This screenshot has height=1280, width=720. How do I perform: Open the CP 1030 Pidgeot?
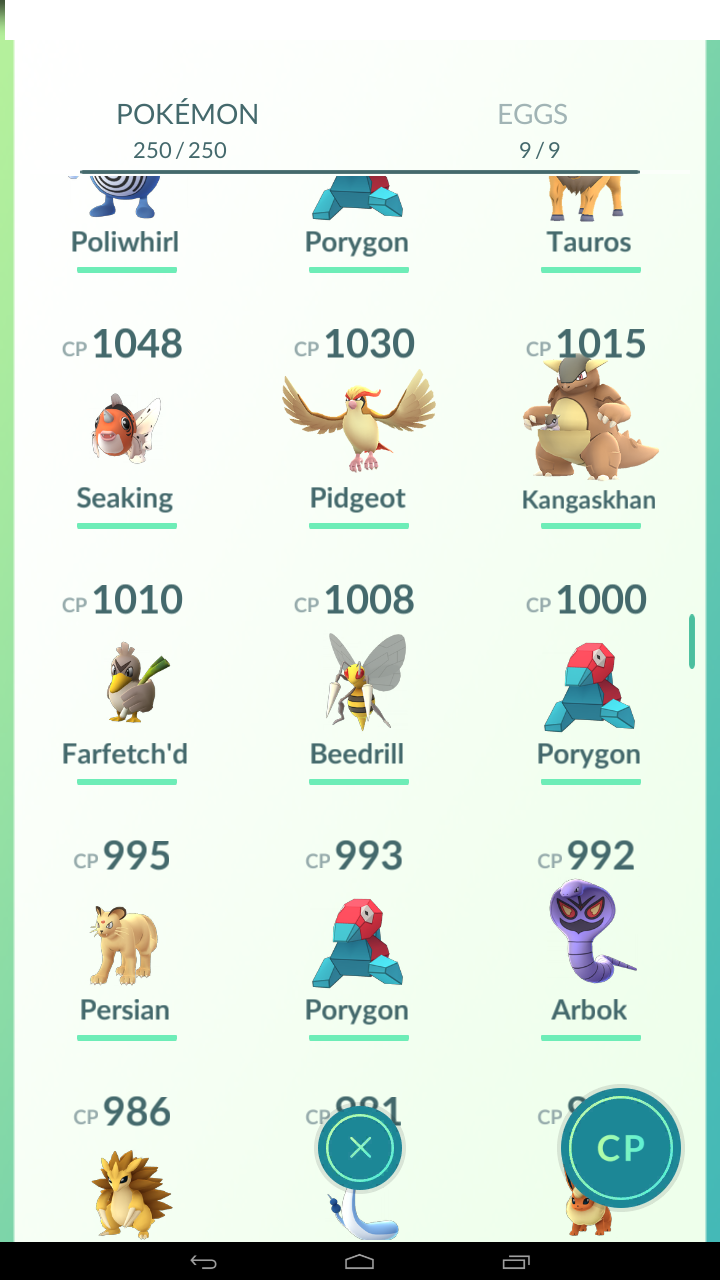[x=358, y=425]
